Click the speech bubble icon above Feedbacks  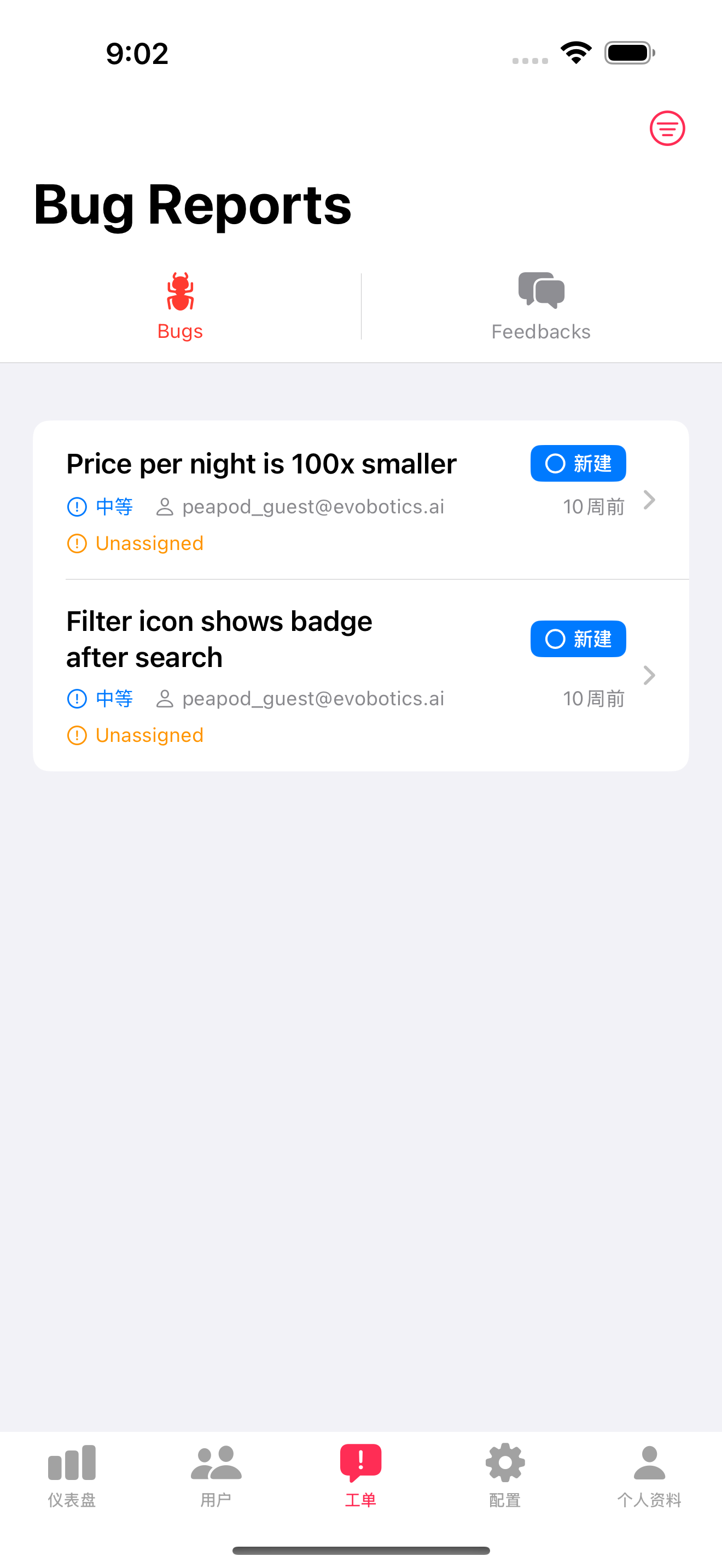[x=540, y=290]
